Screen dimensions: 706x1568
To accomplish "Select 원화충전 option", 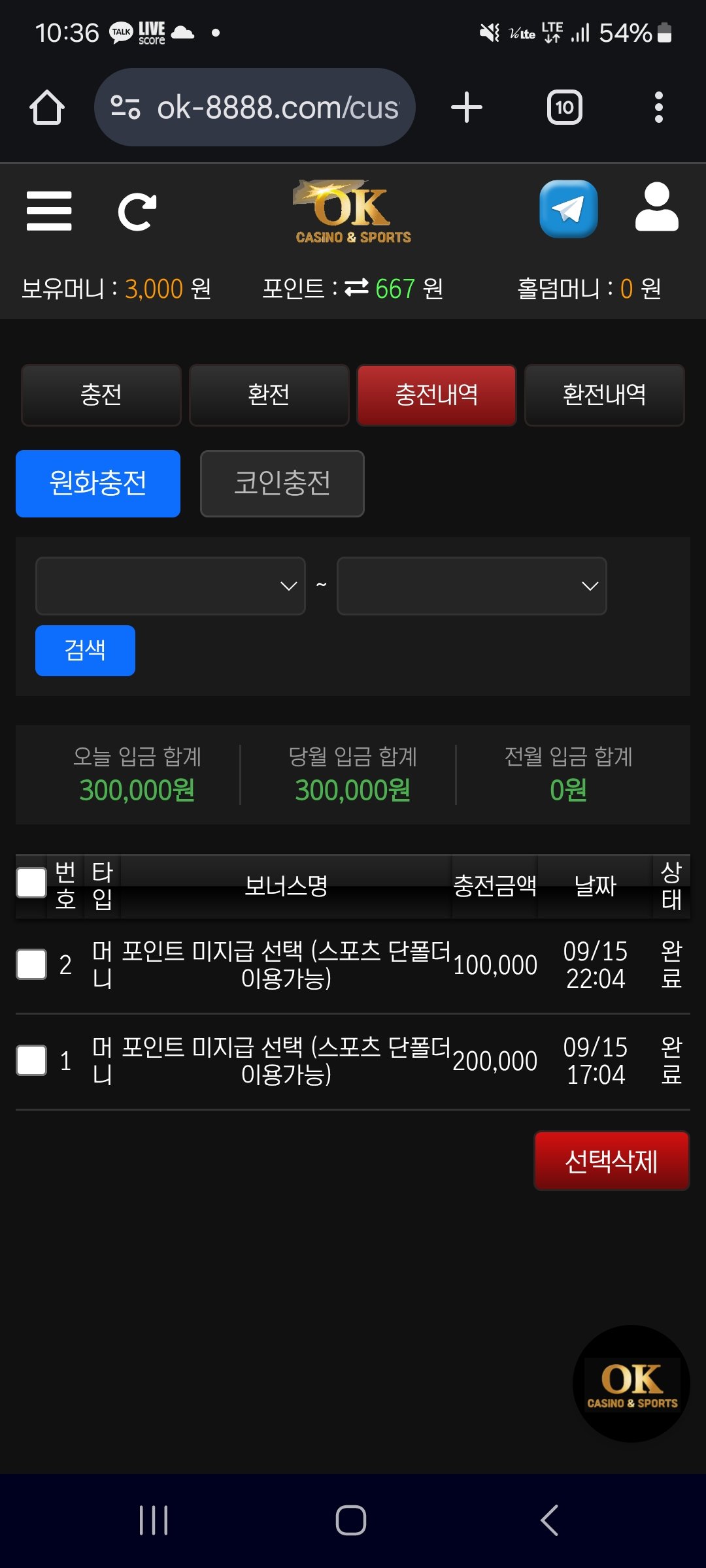I will tap(98, 483).
